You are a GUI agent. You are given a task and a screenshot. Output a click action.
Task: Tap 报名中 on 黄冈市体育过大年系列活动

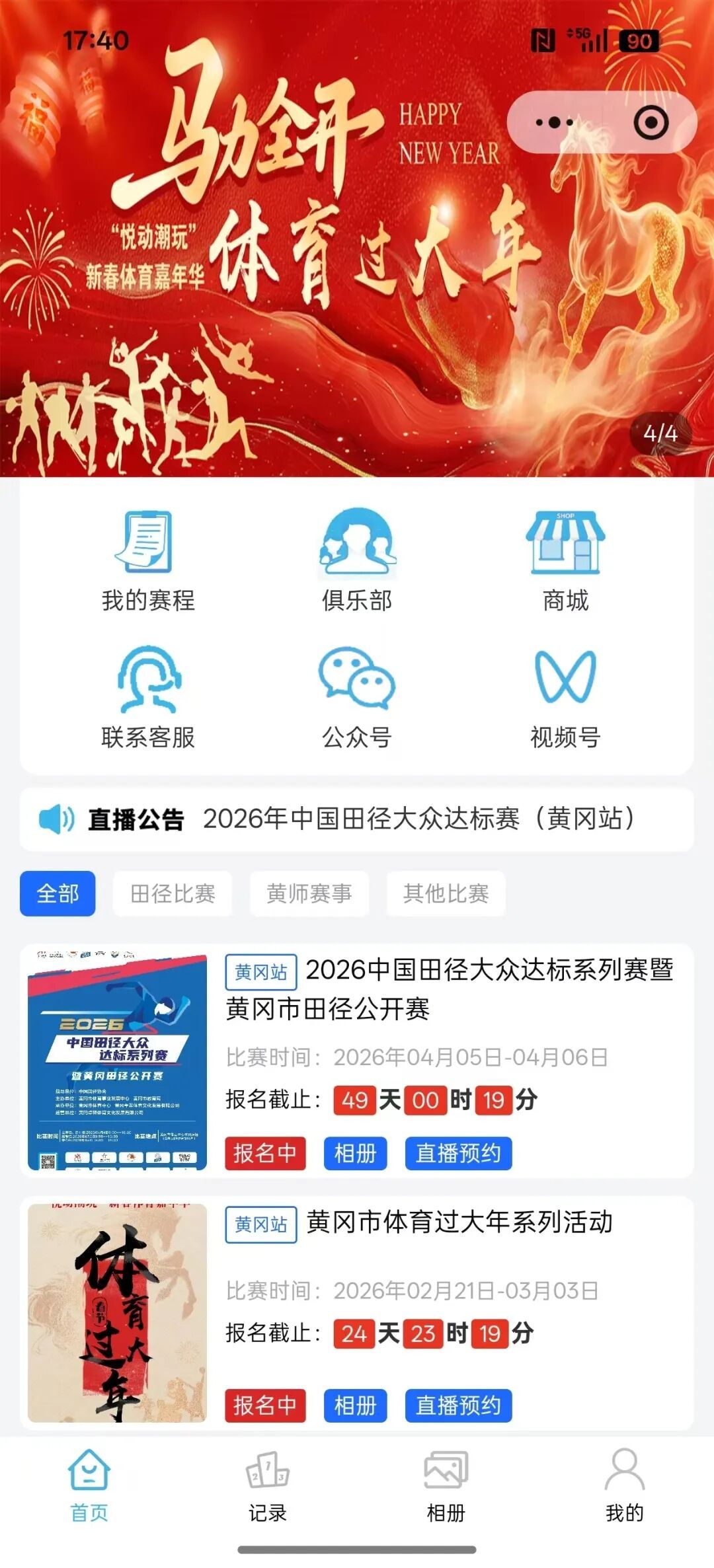coord(265,1405)
